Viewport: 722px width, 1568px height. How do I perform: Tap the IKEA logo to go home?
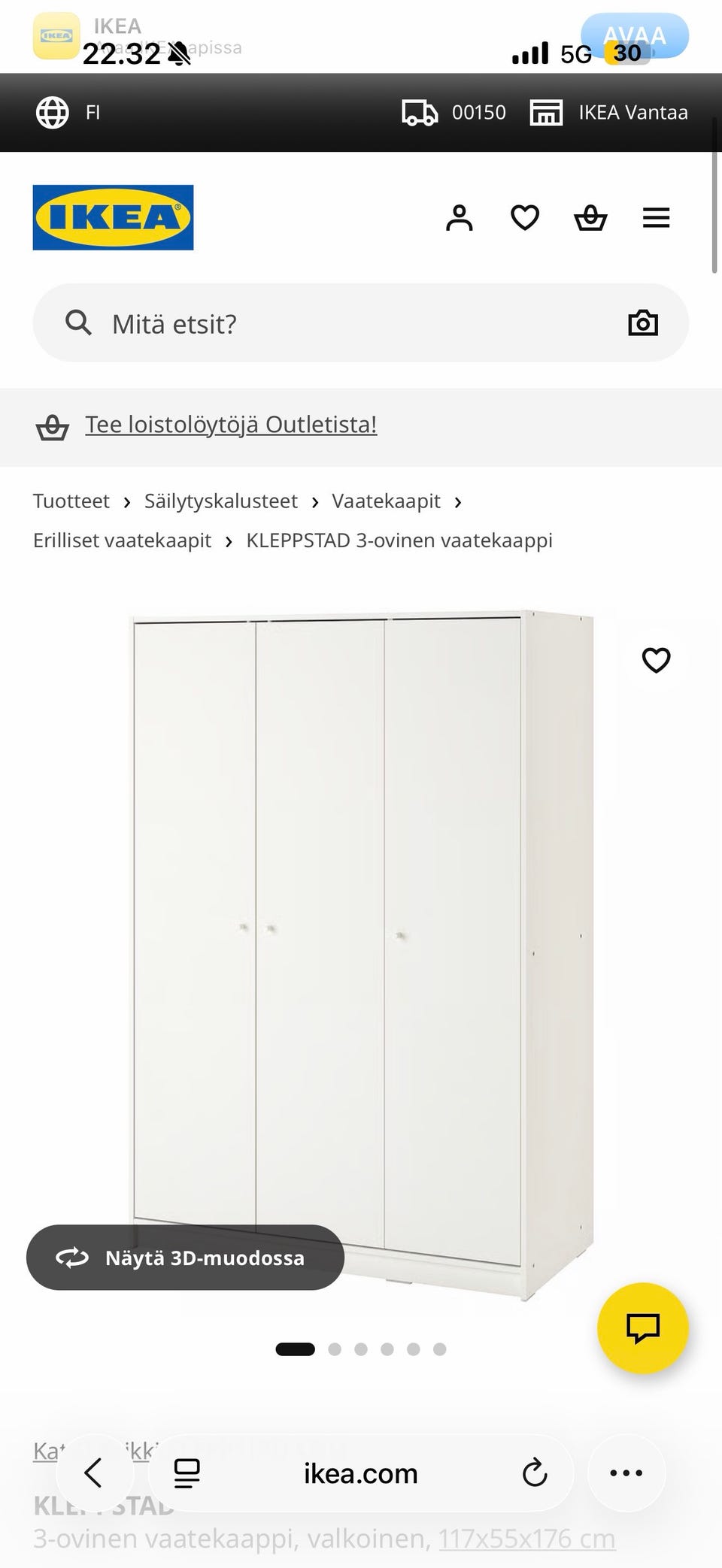click(113, 217)
